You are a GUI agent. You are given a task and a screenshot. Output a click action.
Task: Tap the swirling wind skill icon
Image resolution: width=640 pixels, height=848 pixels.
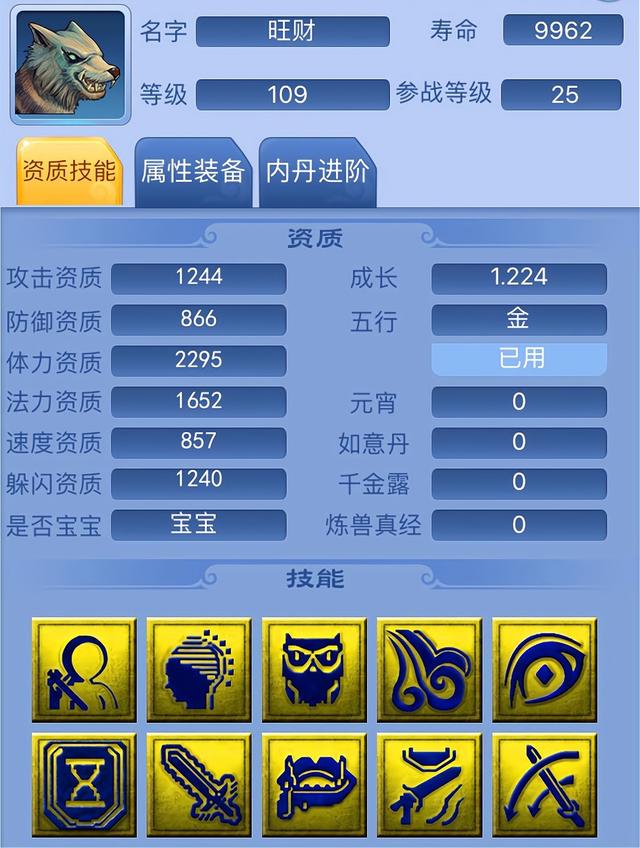429,668
